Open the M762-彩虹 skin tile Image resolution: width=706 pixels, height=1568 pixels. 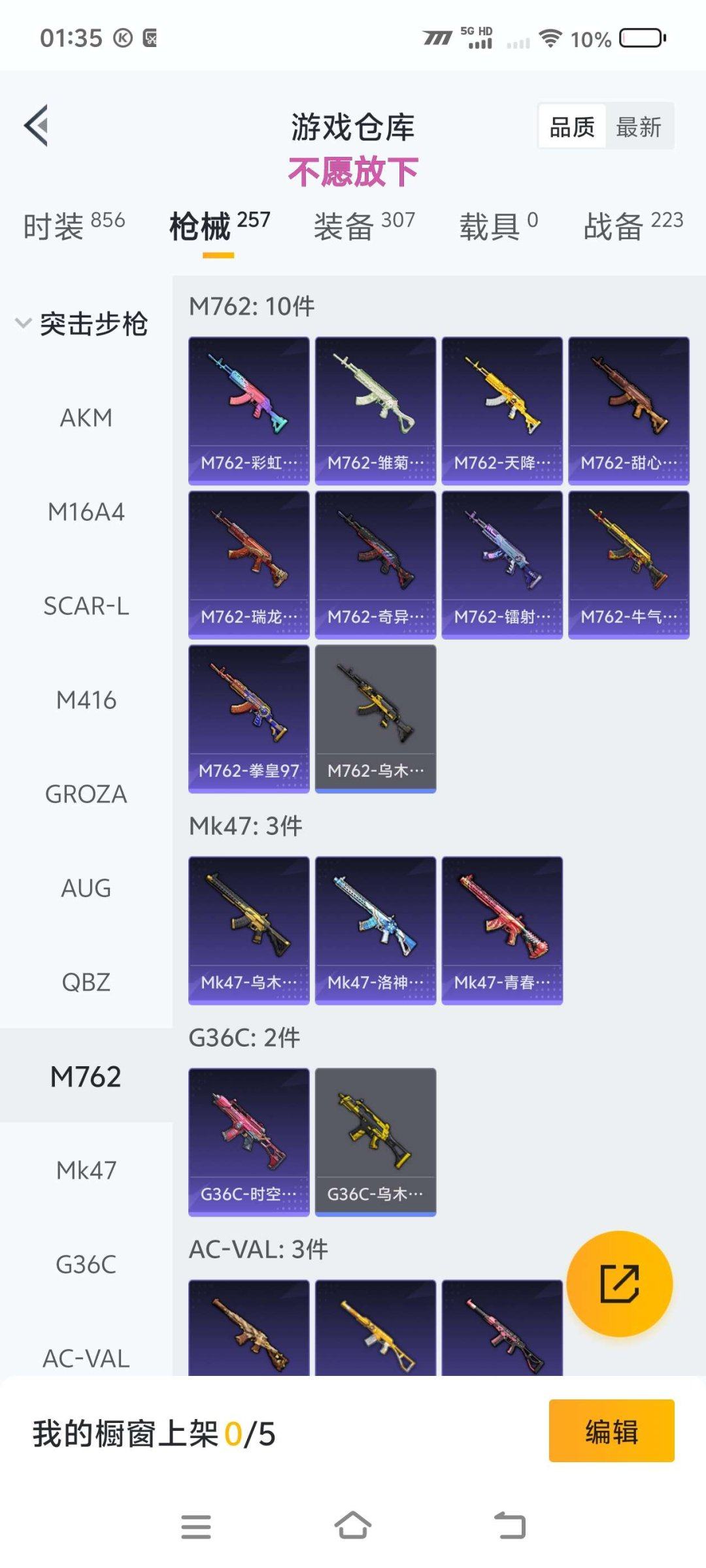point(248,410)
